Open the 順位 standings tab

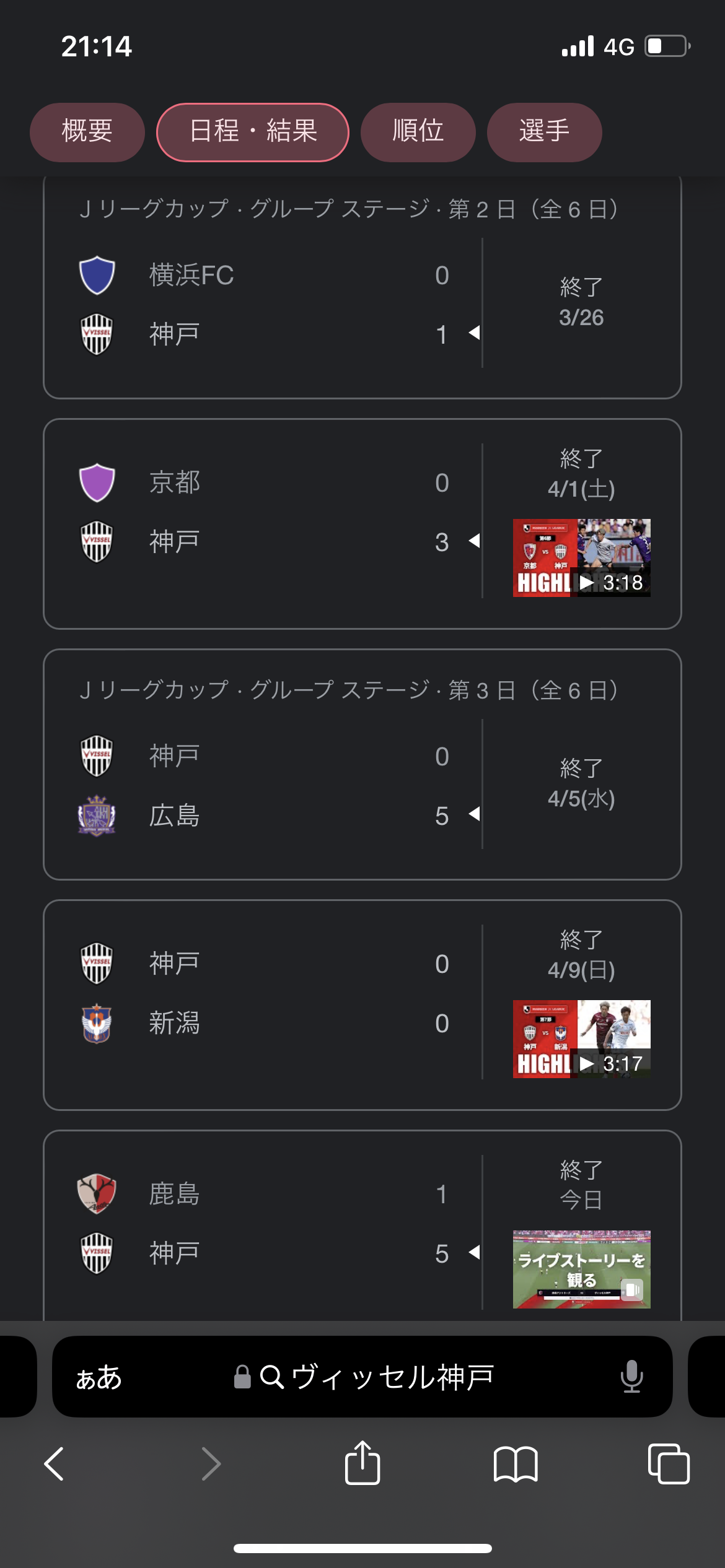[x=418, y=132]
